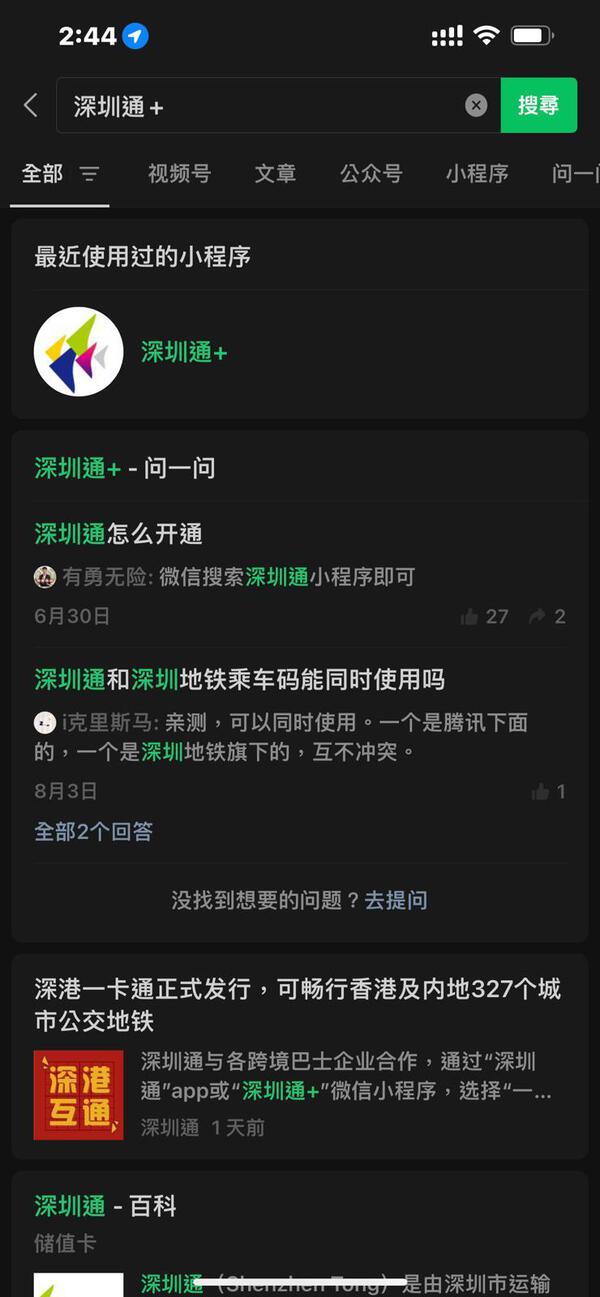Tap 去提问 to ask a question
The width and height of the screenshot is (600, 1297).
pyautogui.click(x=396, y=900)
